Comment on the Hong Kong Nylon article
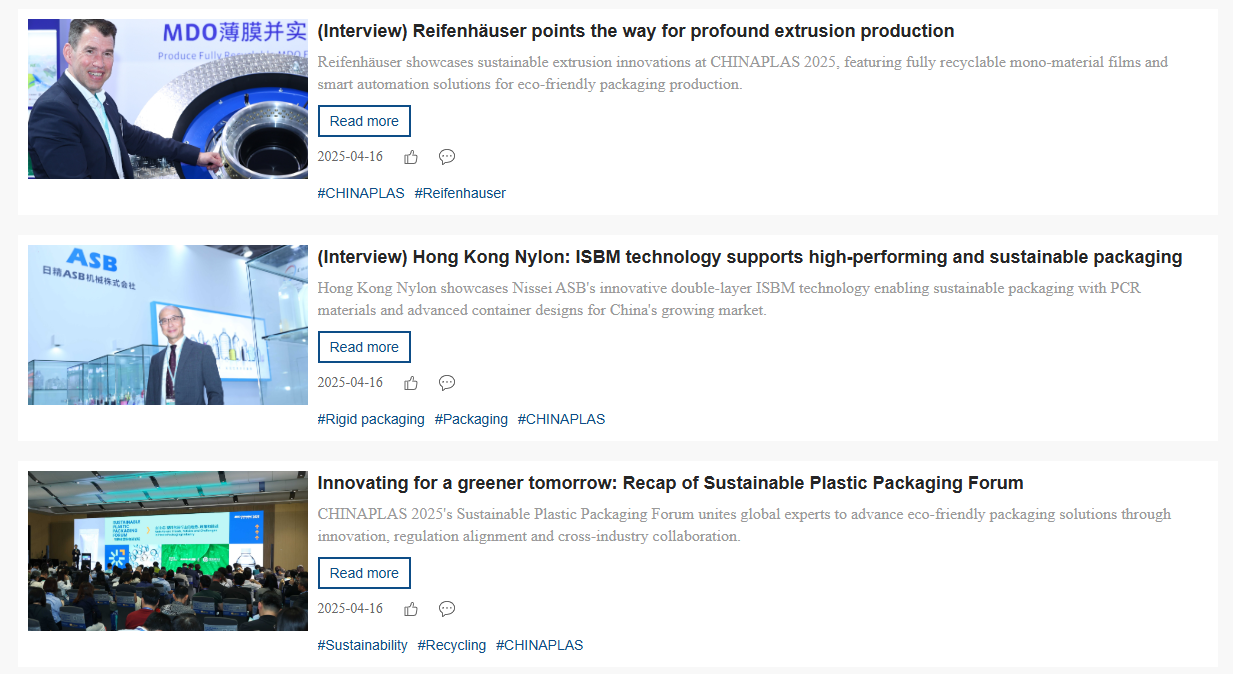This screenshot has width=1233, height=674. 447,383
